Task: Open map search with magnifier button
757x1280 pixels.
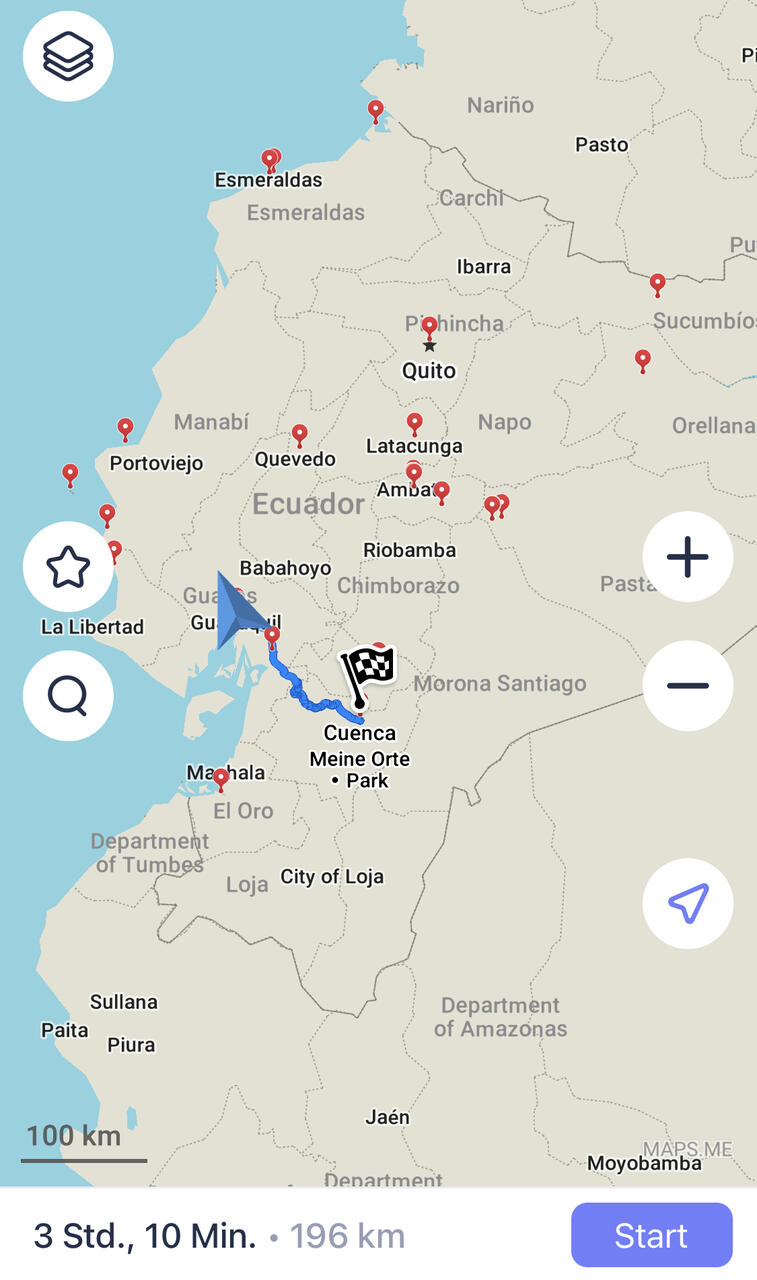Action: (68, 695)
